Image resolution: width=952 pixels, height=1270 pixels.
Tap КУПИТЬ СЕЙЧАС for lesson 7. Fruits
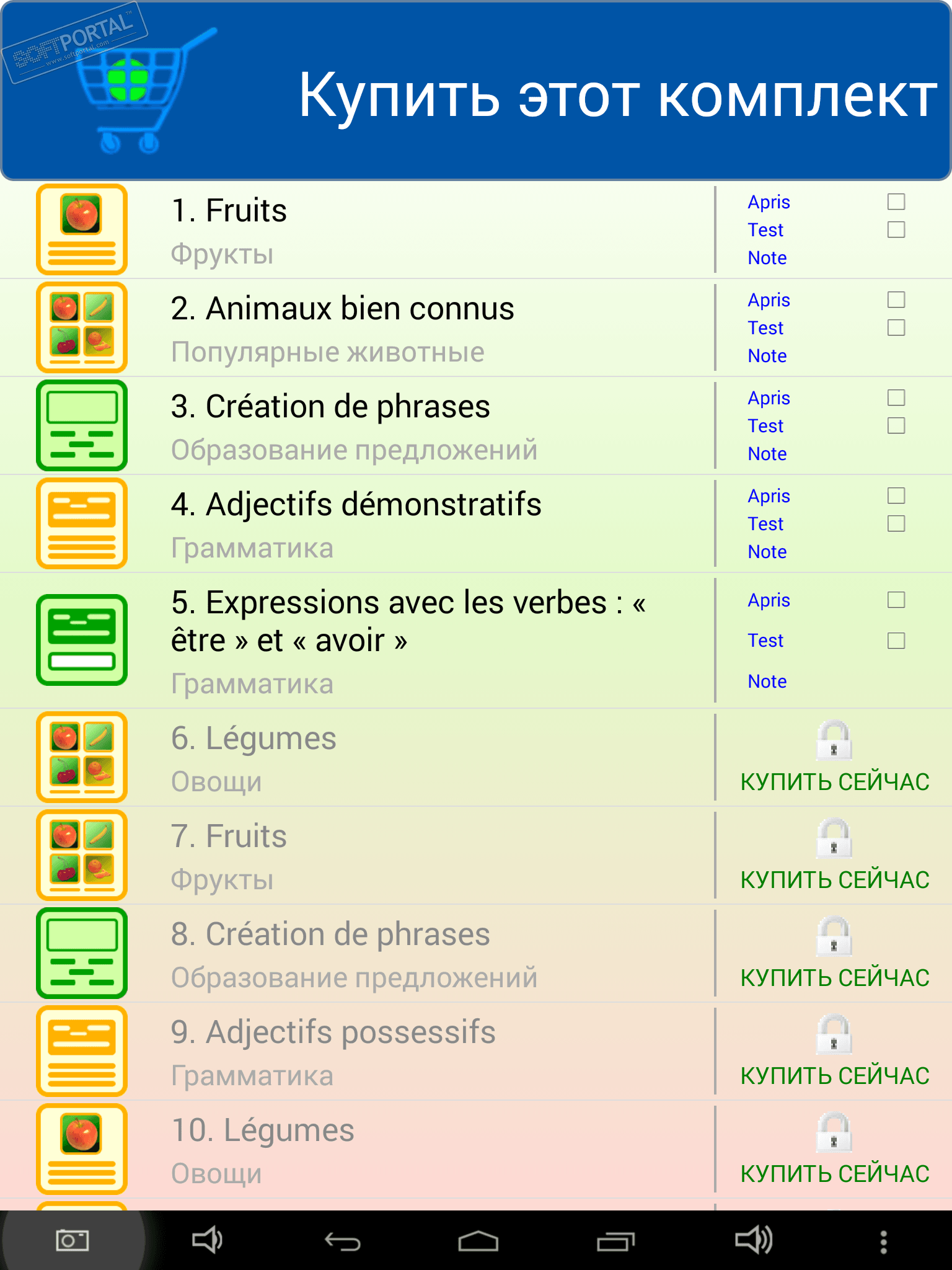tap(834, 879)
